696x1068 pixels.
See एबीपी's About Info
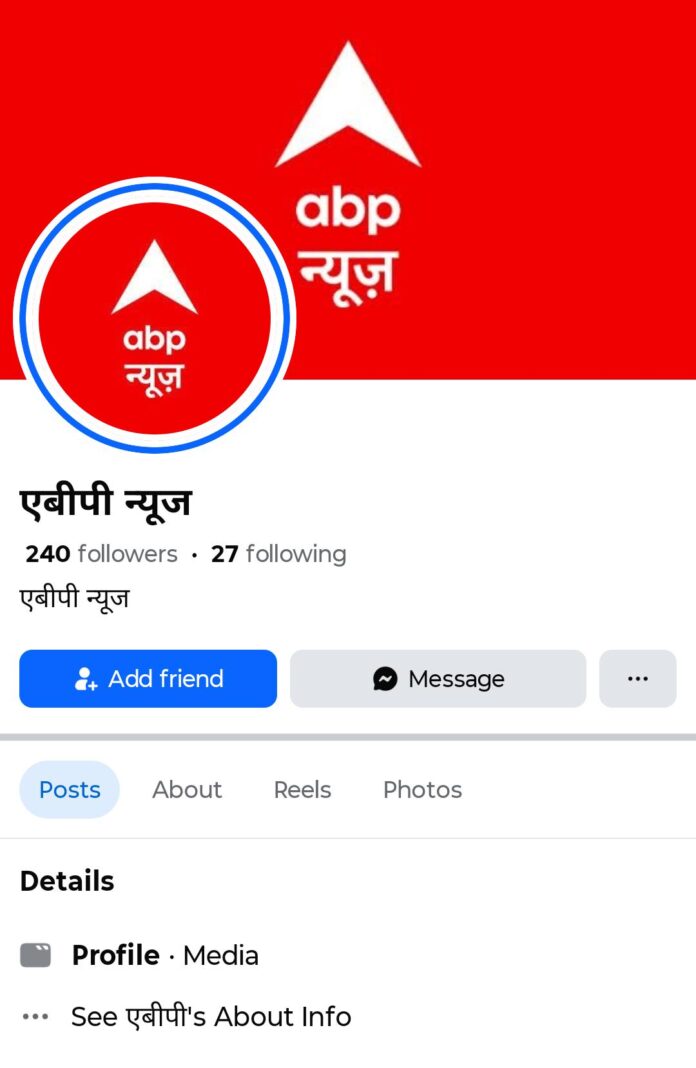pos(211,1017)
